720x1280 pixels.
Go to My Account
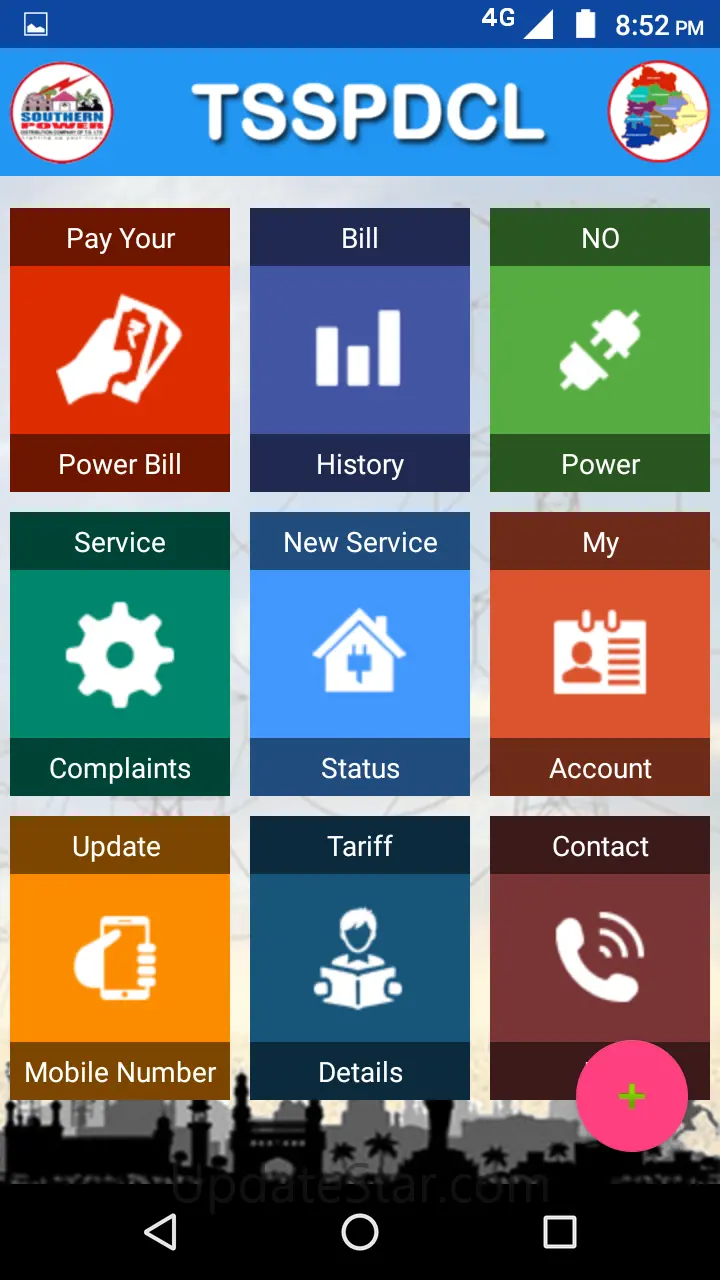(x=600, y=654)
